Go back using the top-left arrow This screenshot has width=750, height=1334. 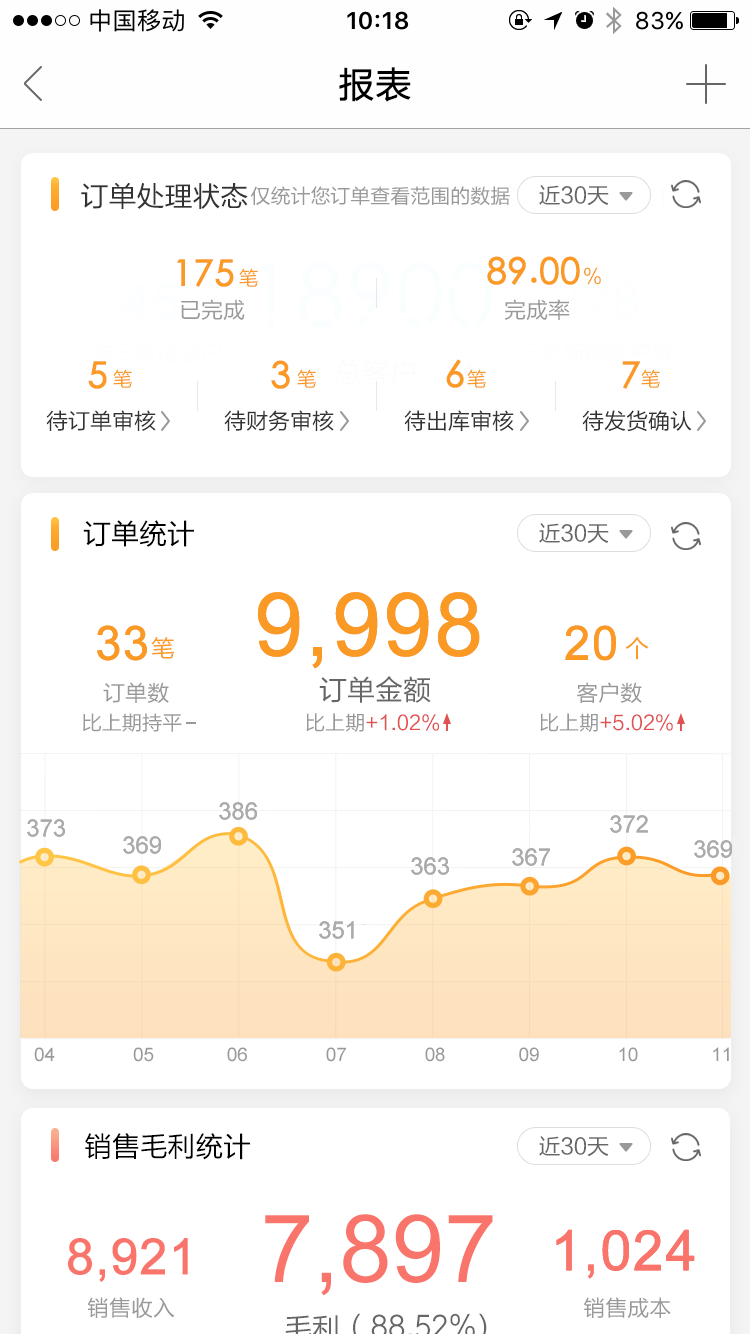point(33,84)
